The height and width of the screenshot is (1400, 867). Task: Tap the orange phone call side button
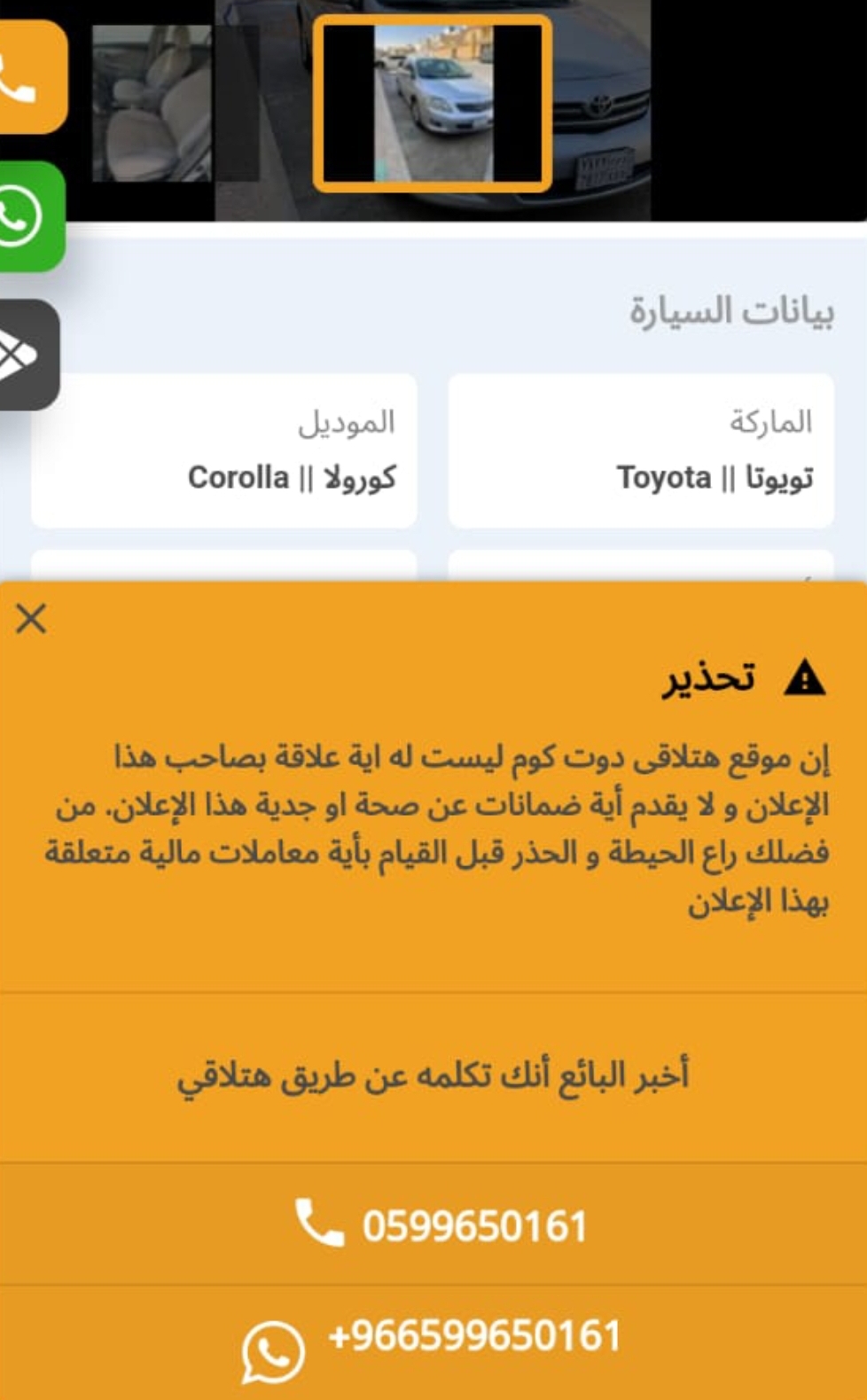click(x=31, y=77)
